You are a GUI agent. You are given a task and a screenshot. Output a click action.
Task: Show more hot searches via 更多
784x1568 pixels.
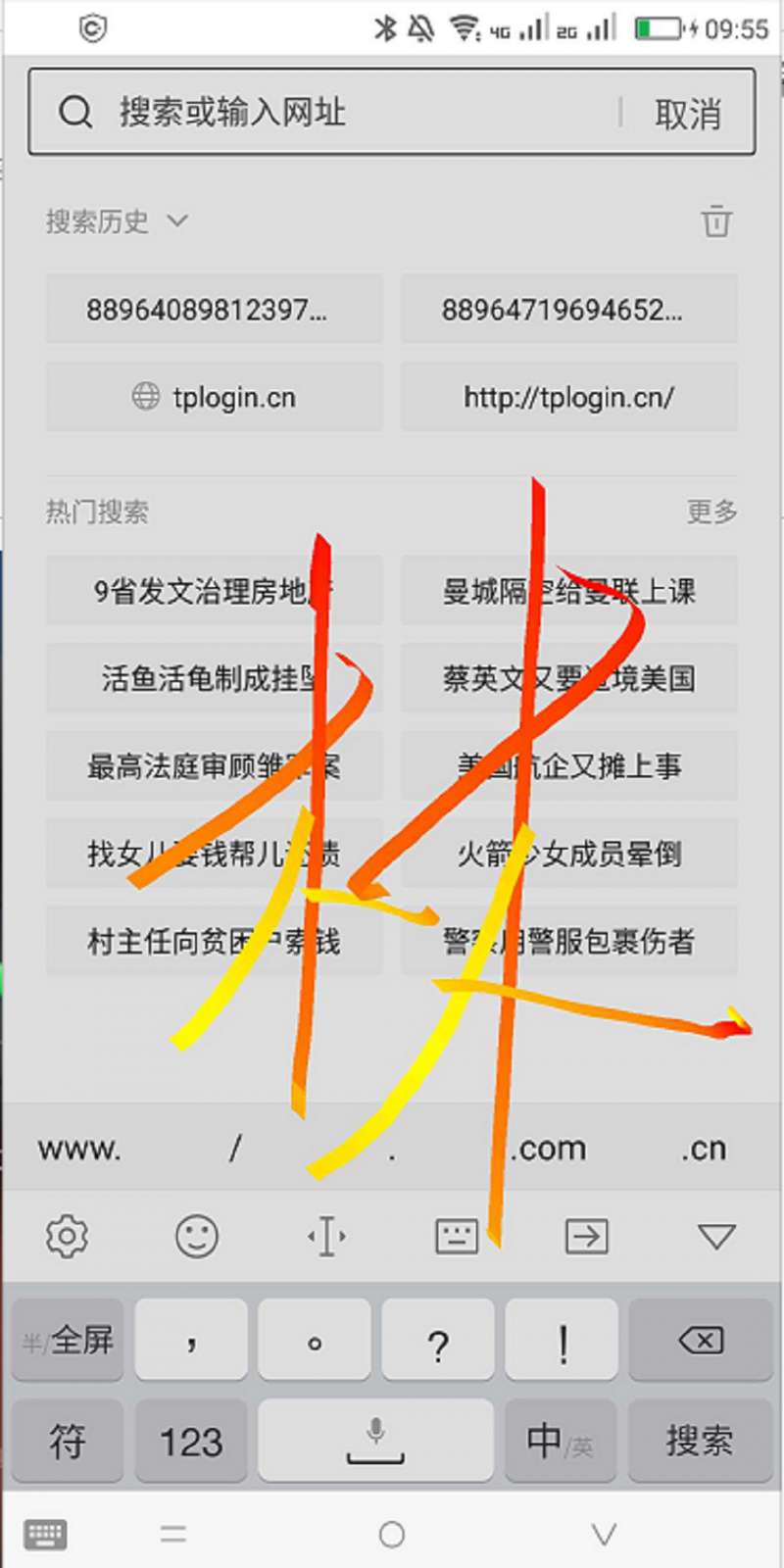[712, 512]
